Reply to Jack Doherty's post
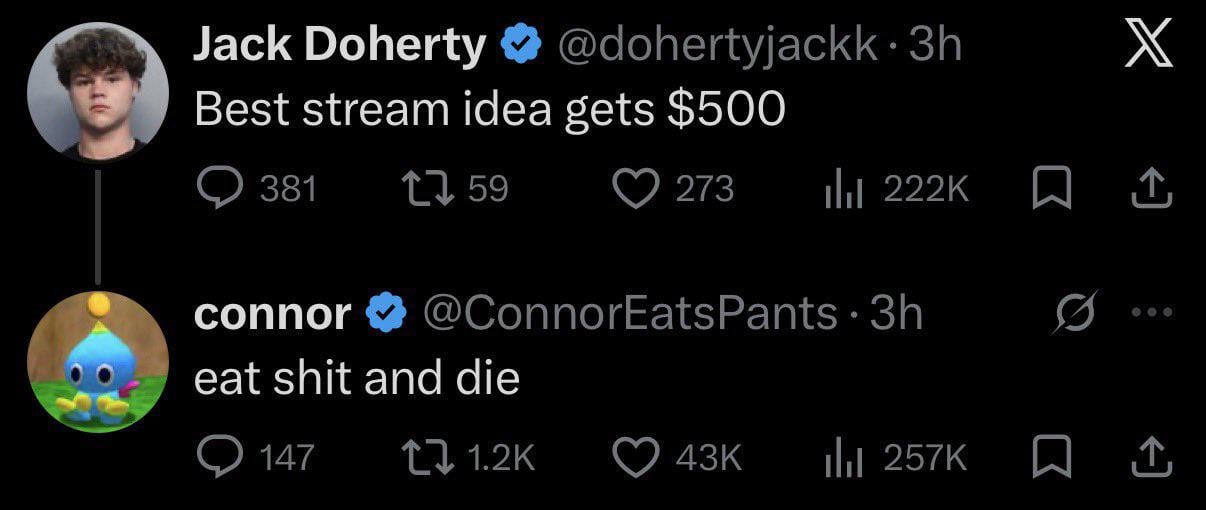The width and height of the screenshot is (1206, 510). point(214,189)
